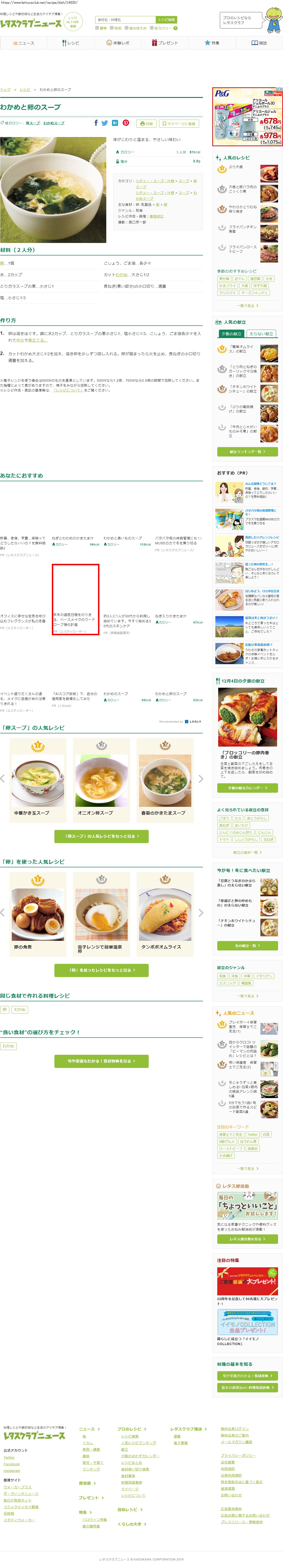Image resolution: width=283 pixels, height=1568 pixels.
Task: View more 卵スープ popular recipes button
Action: (102, 836)
